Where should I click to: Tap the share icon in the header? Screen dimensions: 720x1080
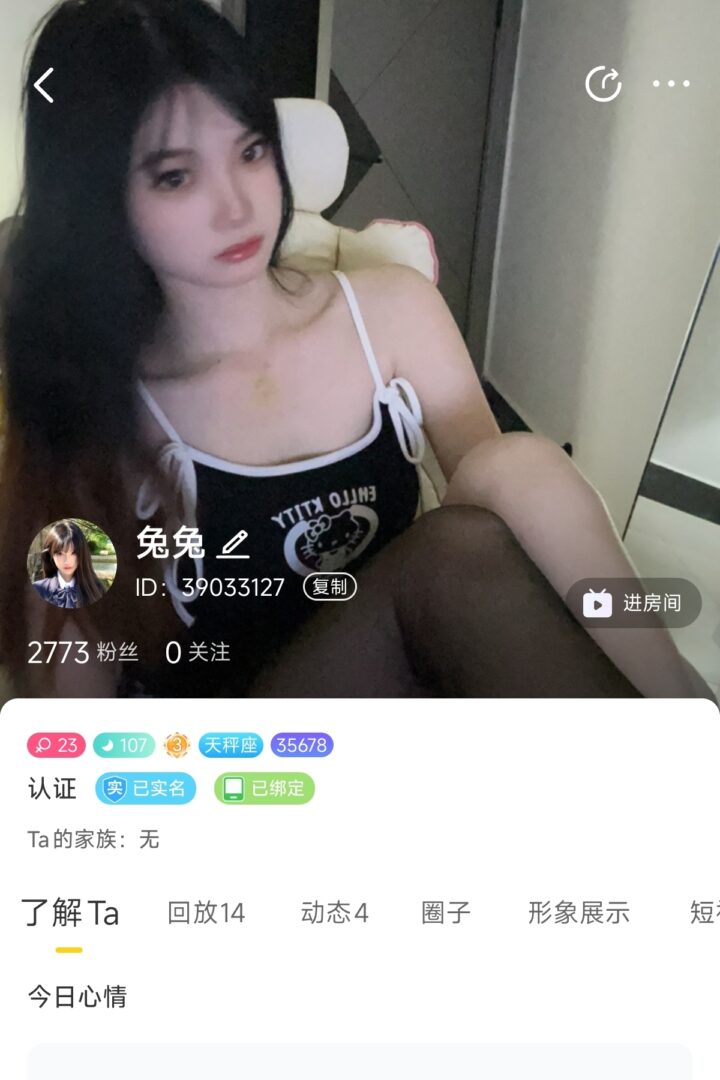[x=603, y=85]
